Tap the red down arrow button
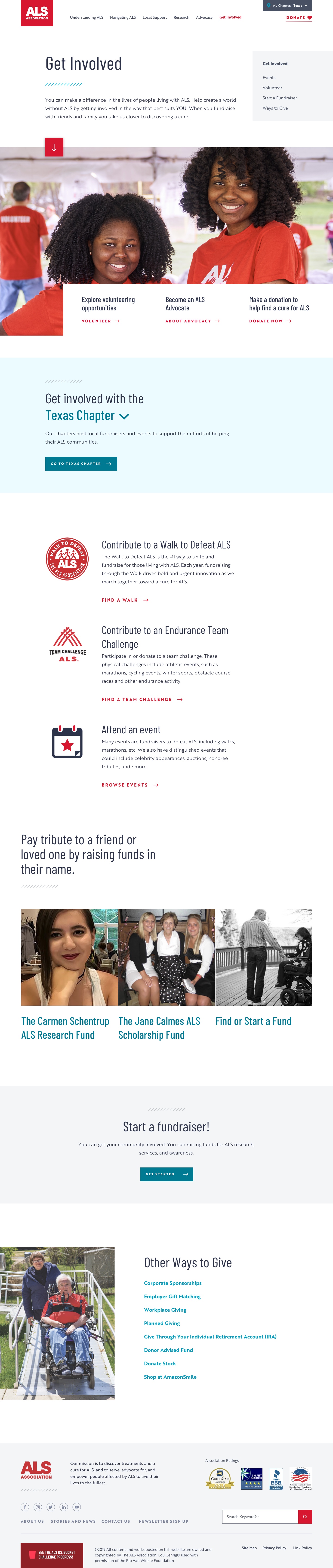Screen dimensions: 333x1568 [54, 147]
